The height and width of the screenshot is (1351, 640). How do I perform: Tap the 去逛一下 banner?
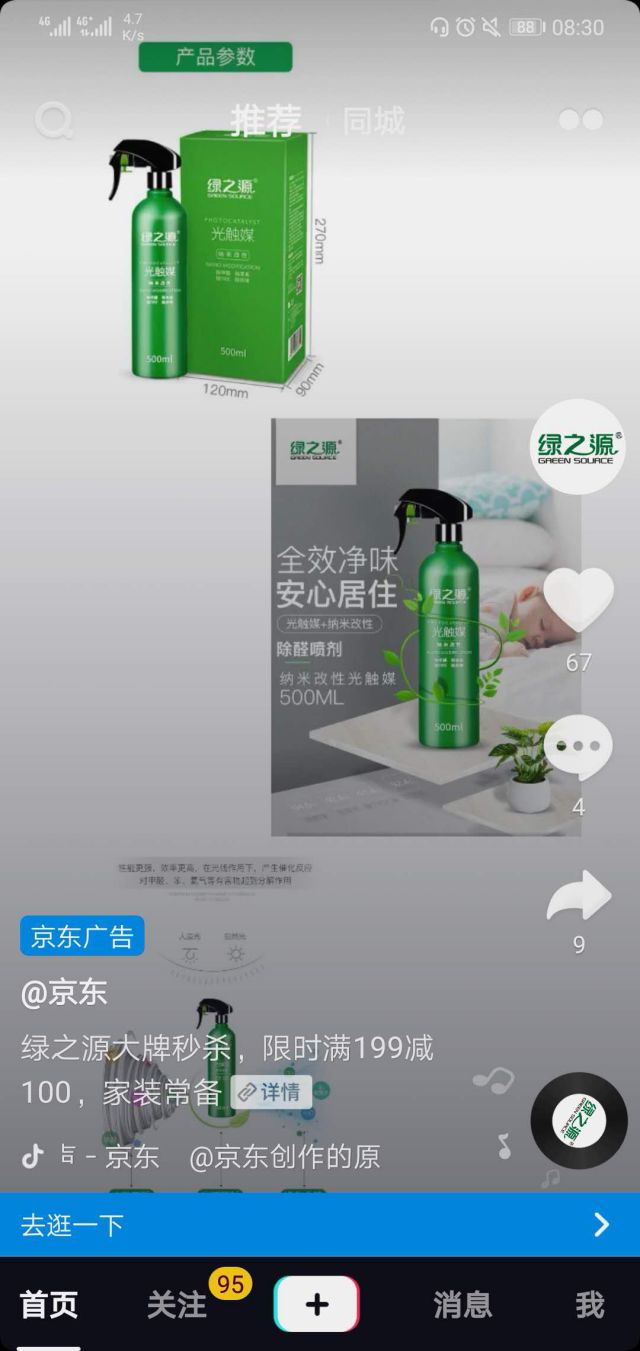tap(320, 1224)
